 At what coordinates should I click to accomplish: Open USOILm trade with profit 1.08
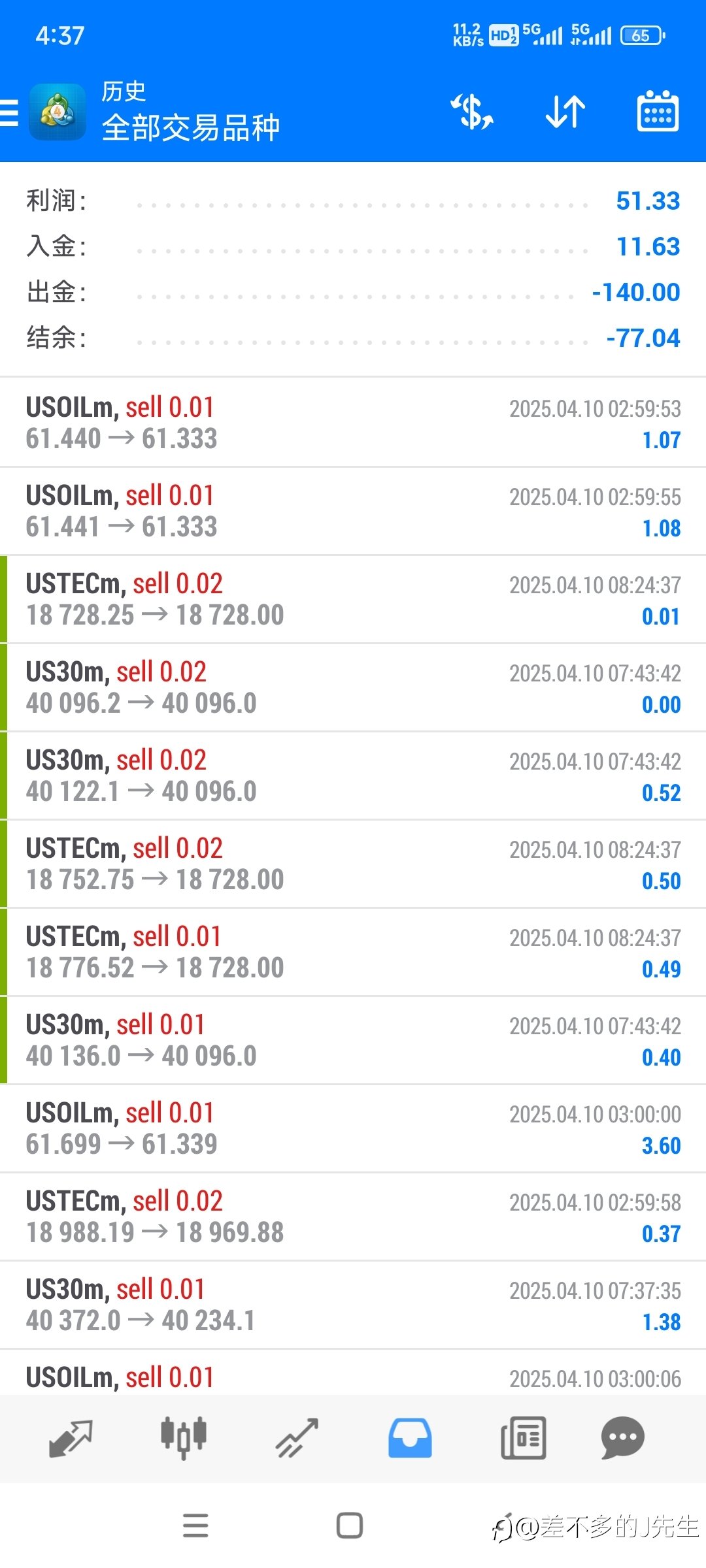tap(353, 511)
